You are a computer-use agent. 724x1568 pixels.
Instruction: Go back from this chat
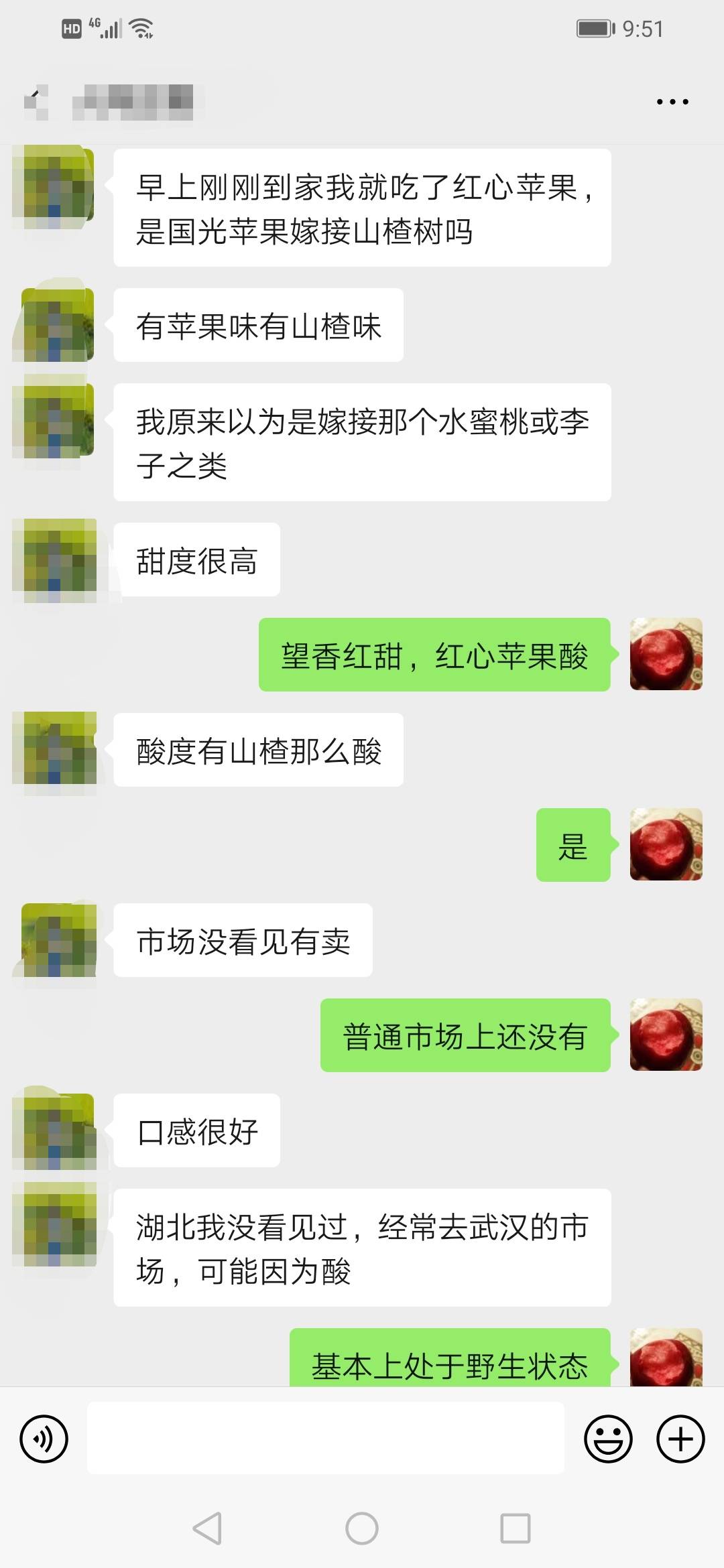point(37,102)
